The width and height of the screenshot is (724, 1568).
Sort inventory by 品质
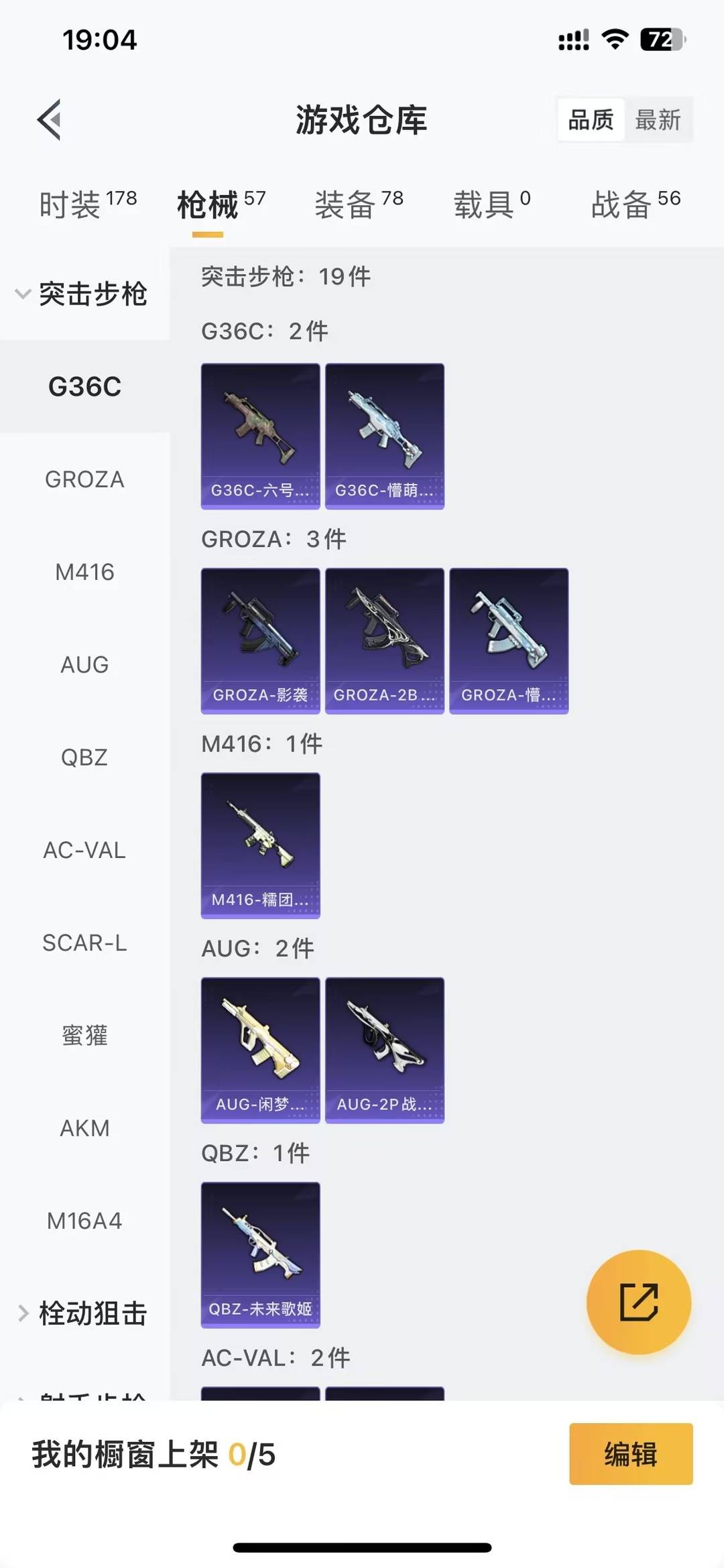tap(591, 120)
